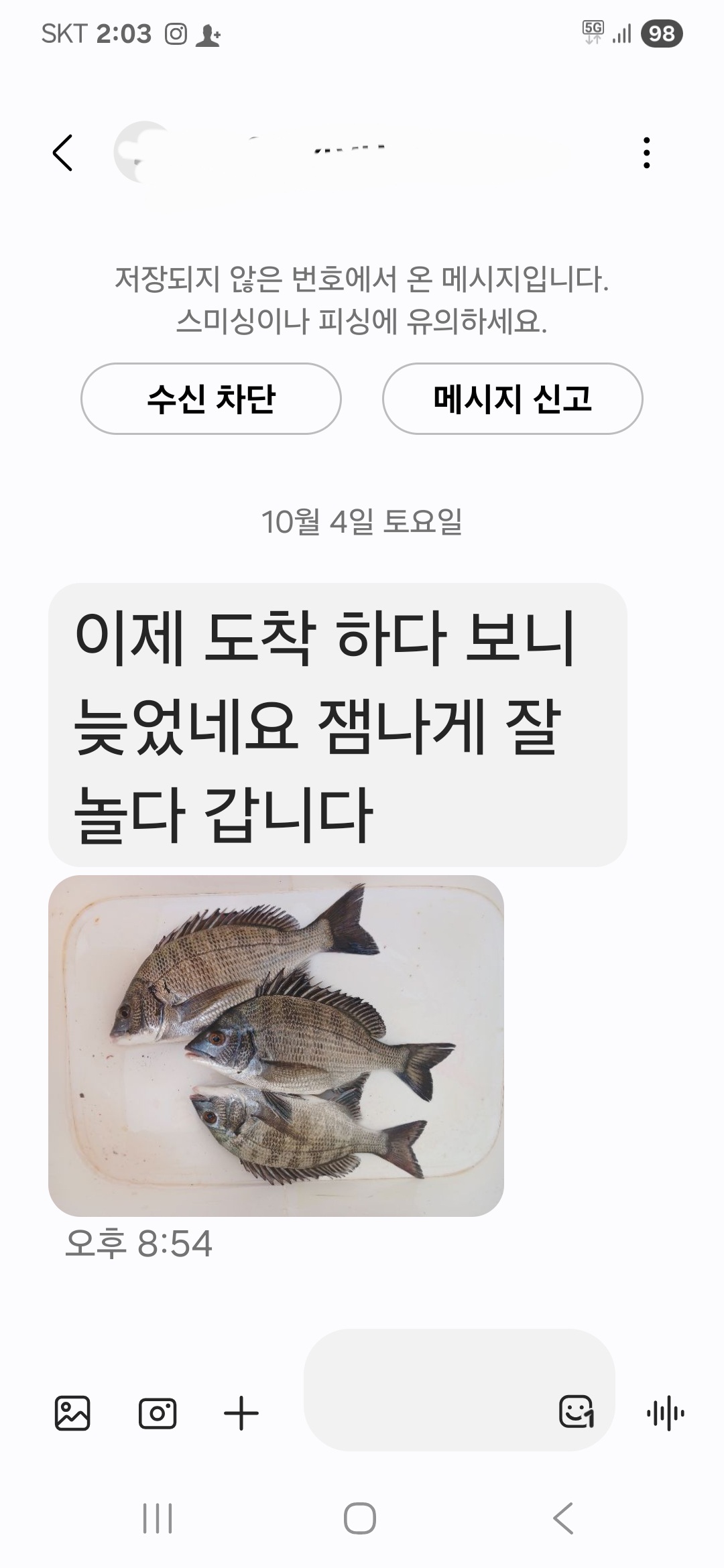Tap 수신 차단 to block this number
The height and width of the screenshot is (1568, 724).
click(211, 399)
